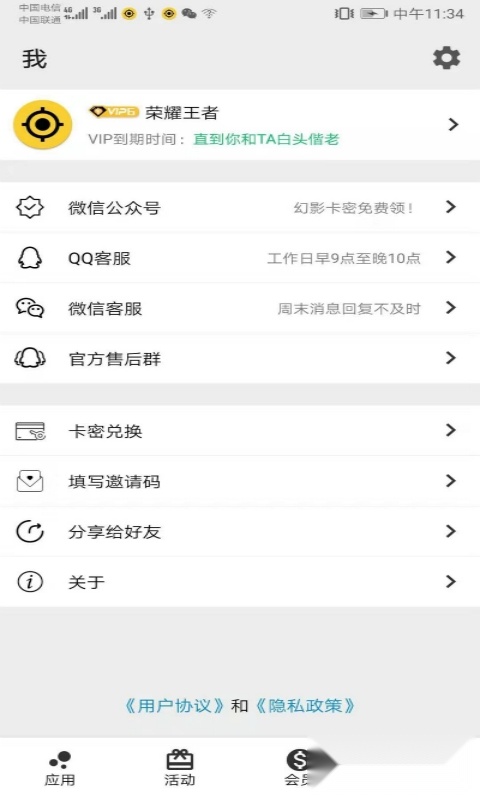Select 填写邀请码
The height and width of the screenshot is (800, 480).
pyautogui.click(x=240, y=481)
